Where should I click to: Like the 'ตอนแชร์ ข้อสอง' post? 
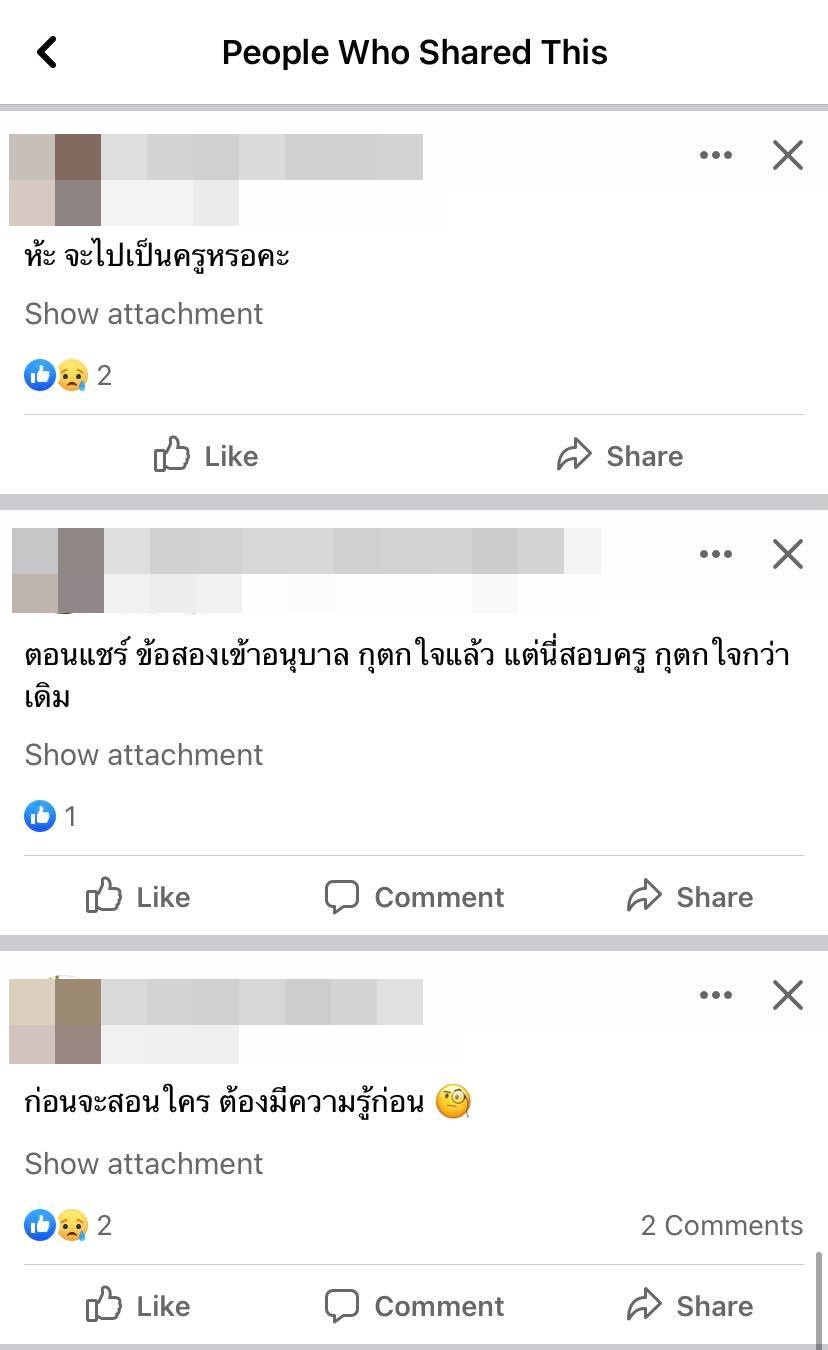138,897
